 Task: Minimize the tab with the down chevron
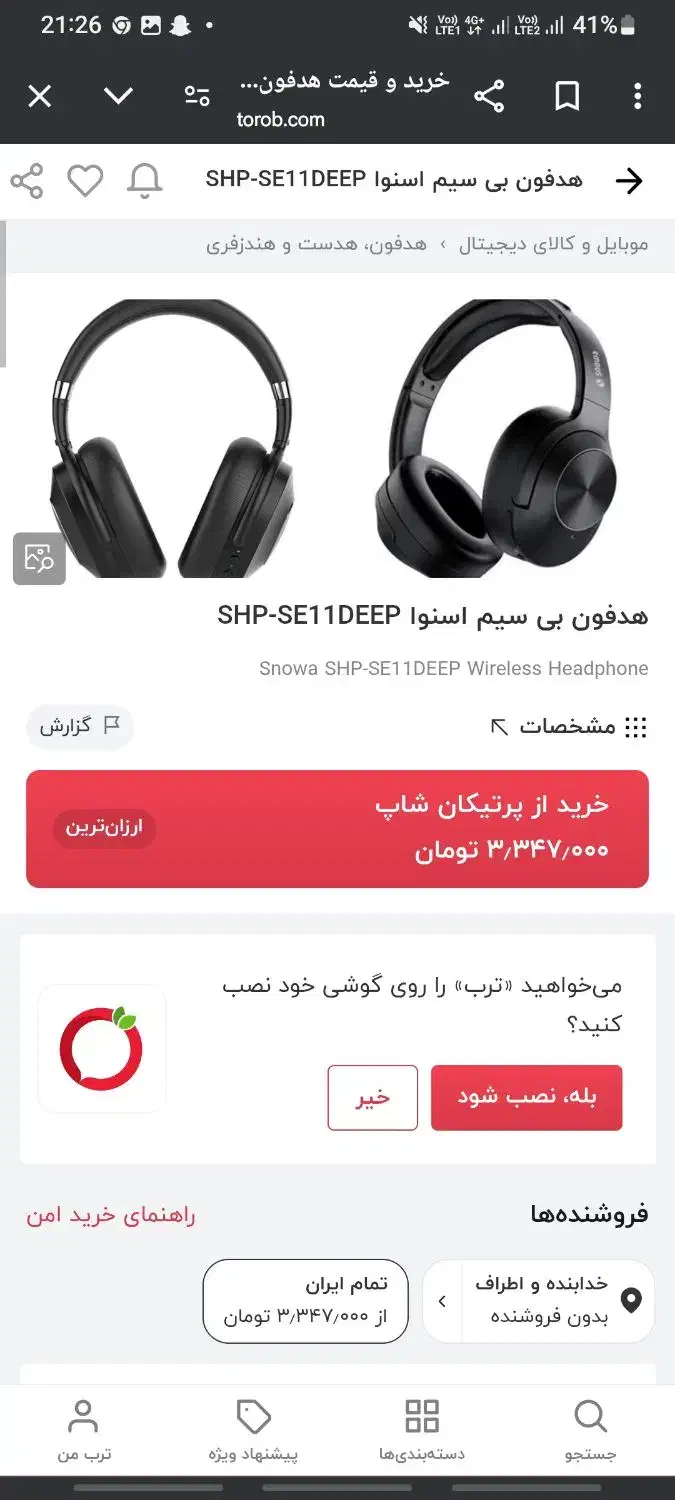(118, 97)
